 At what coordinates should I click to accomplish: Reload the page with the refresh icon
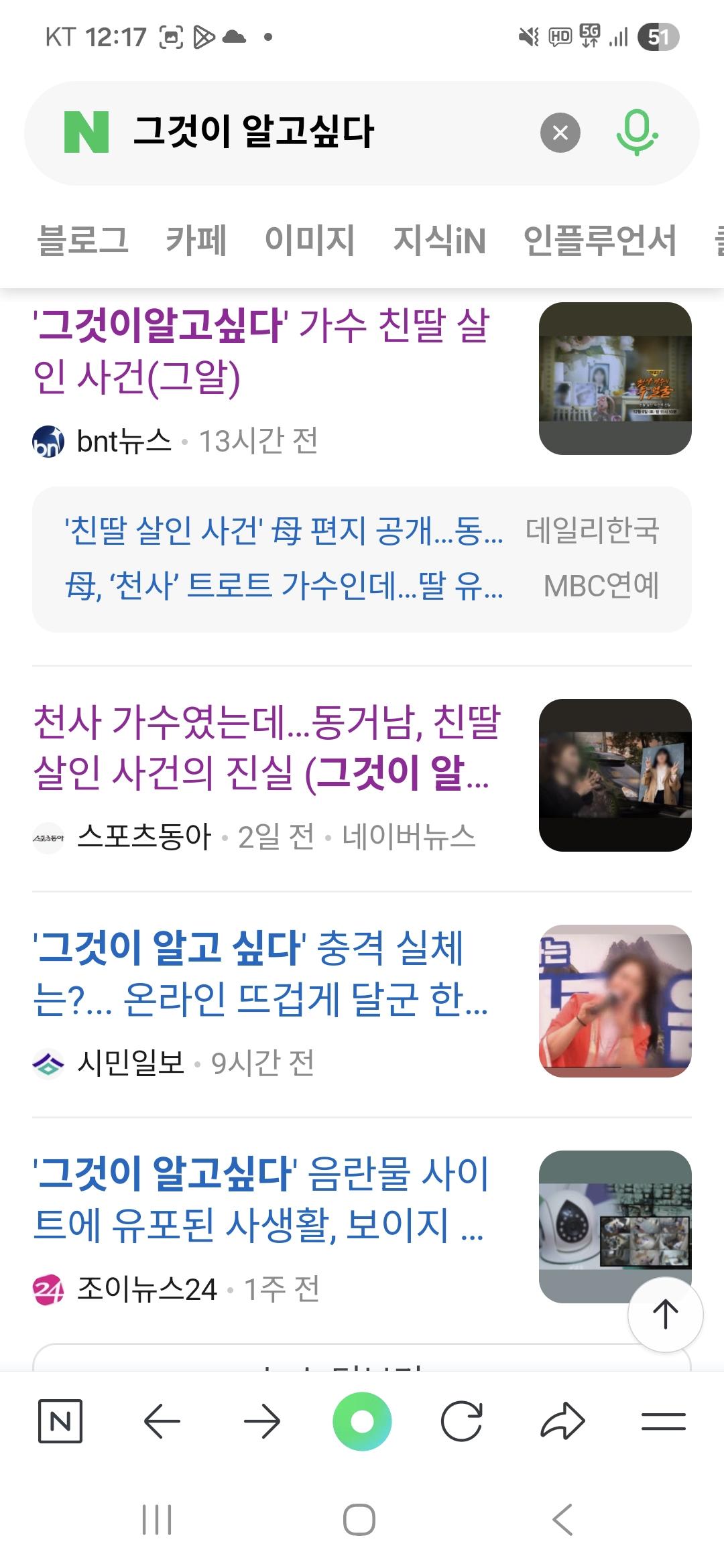coord(462,1421)
